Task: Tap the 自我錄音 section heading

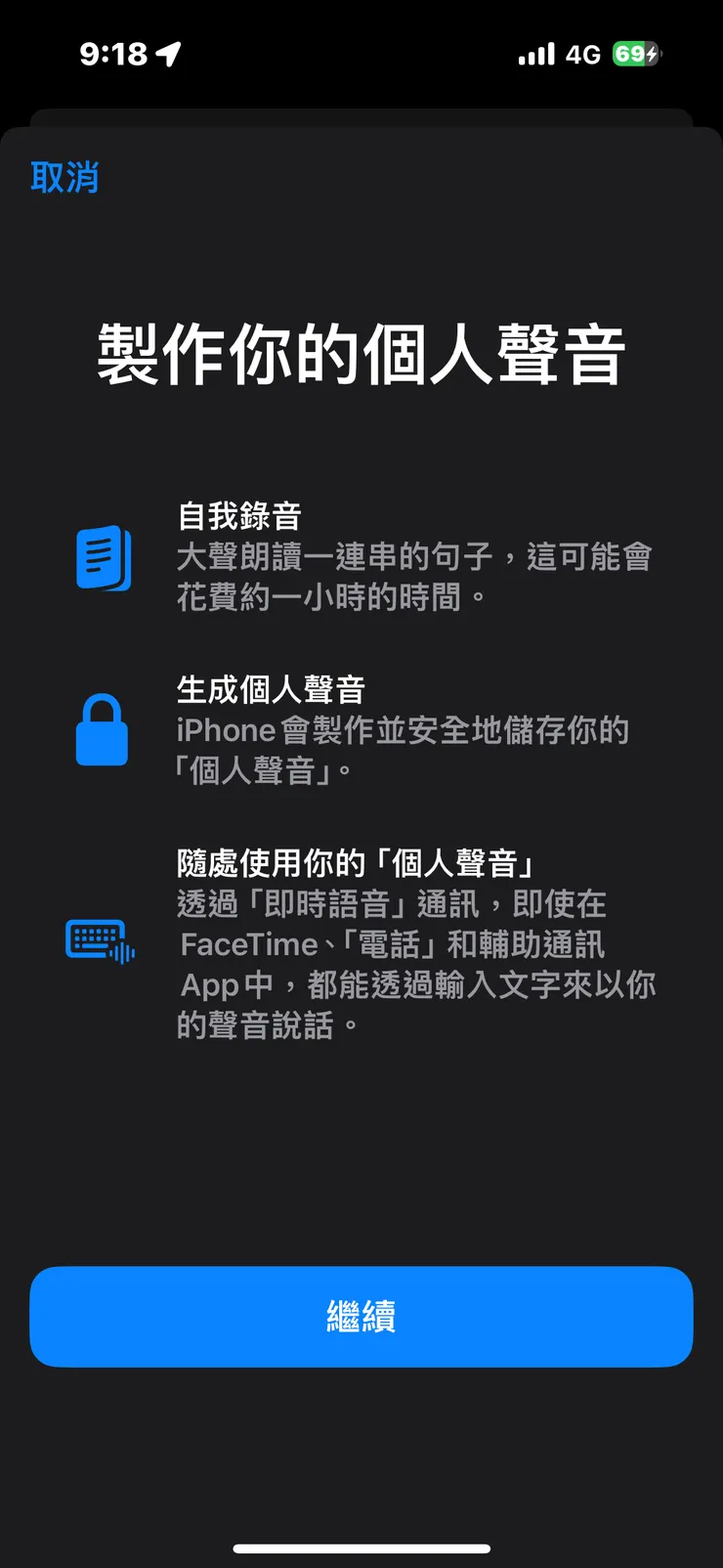Action: pyautogui.click(x=239, y=516)
